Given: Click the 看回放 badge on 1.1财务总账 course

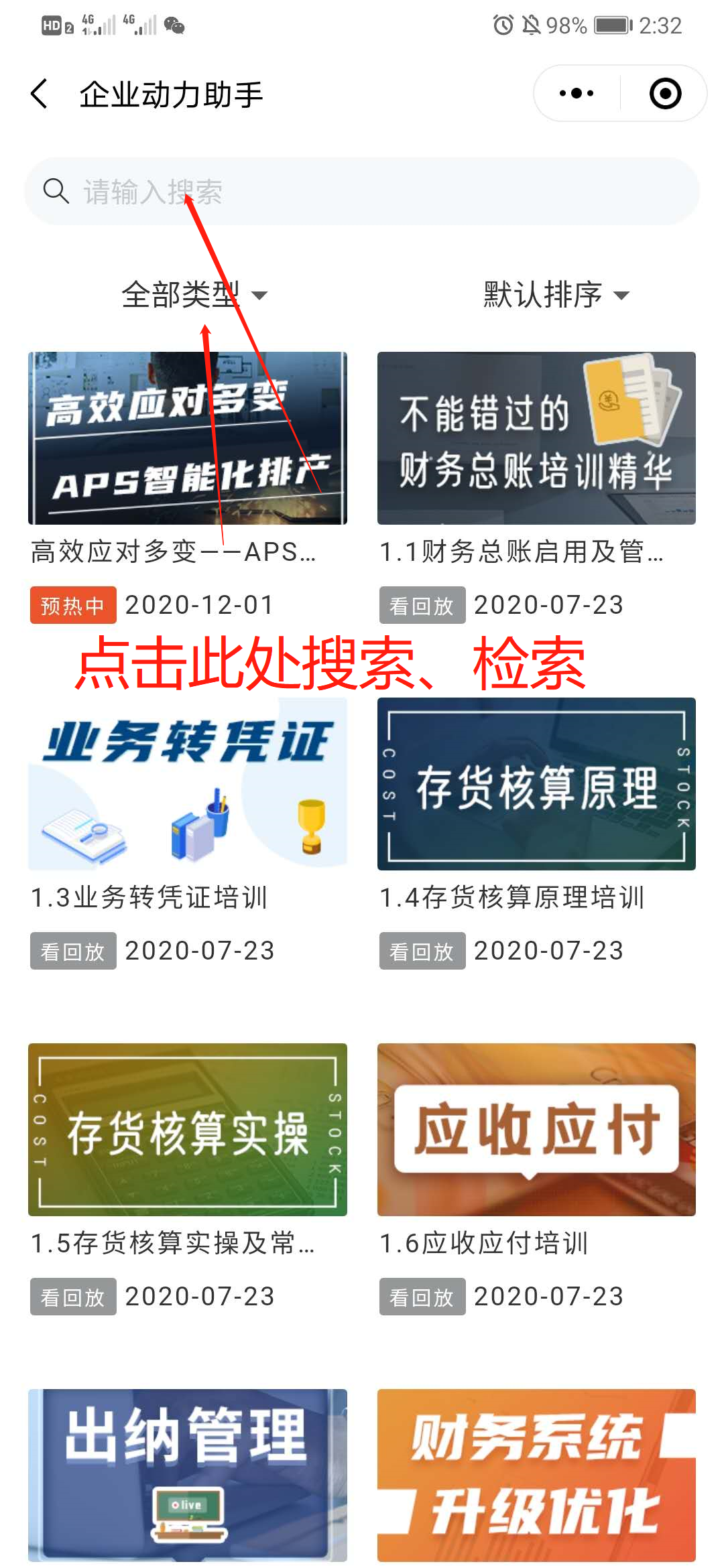Looking at the screenshot, I should click(x=422, y=605).
